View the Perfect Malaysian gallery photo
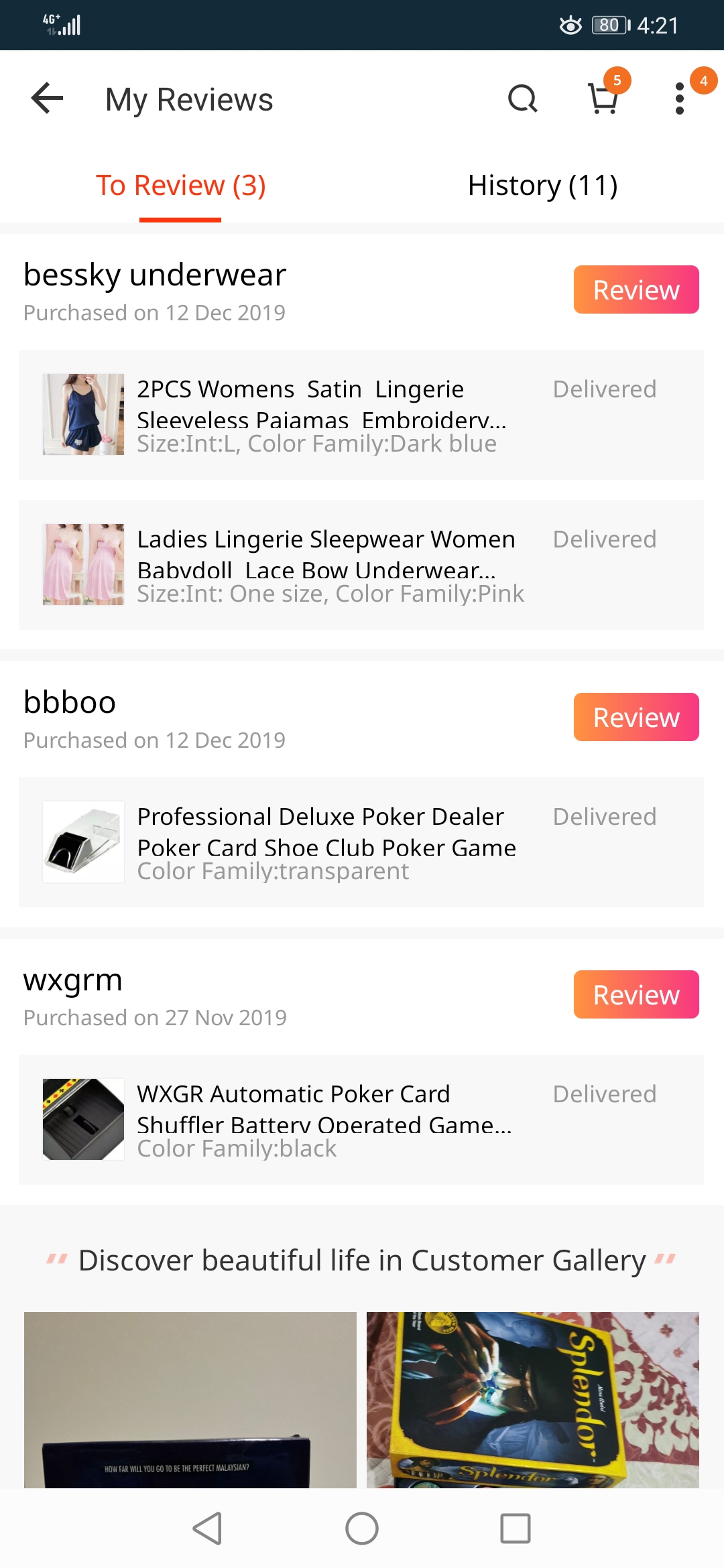The width and height of the screenshot is (724, 1568). click(x=190, y=1399)
